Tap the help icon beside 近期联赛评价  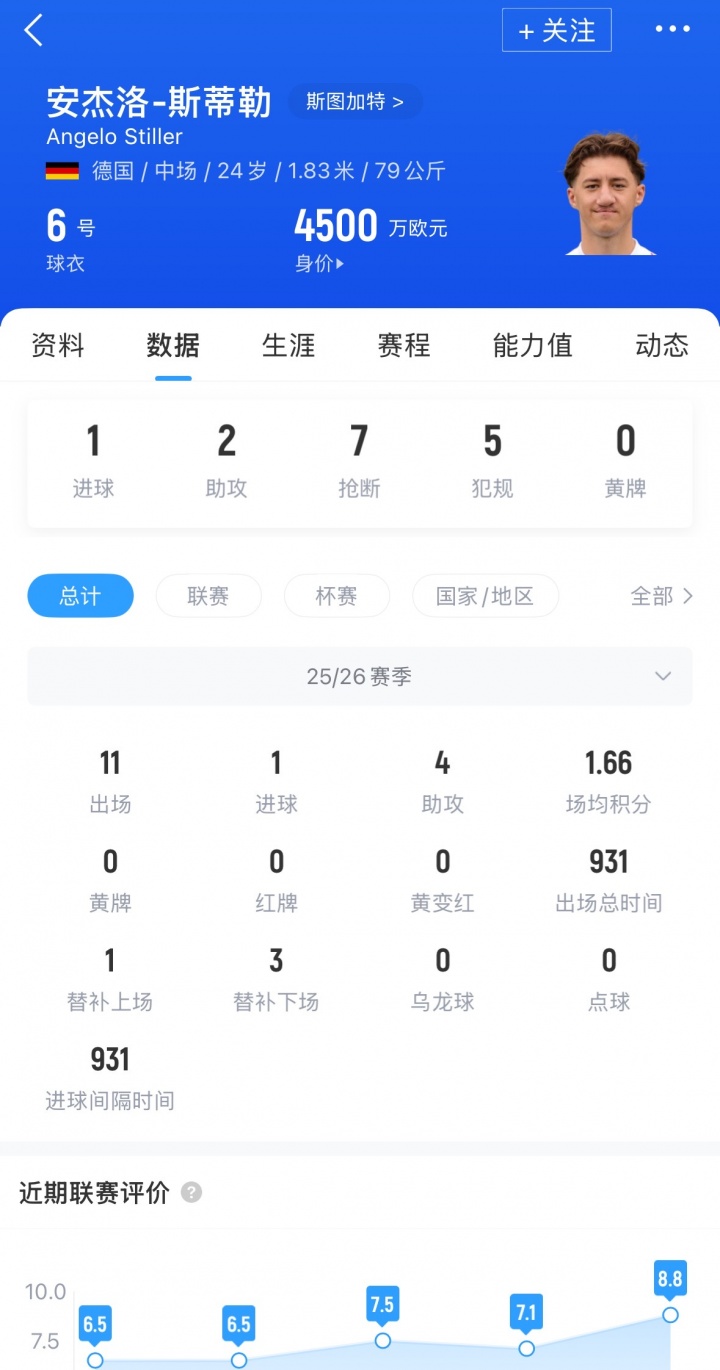192,1192
